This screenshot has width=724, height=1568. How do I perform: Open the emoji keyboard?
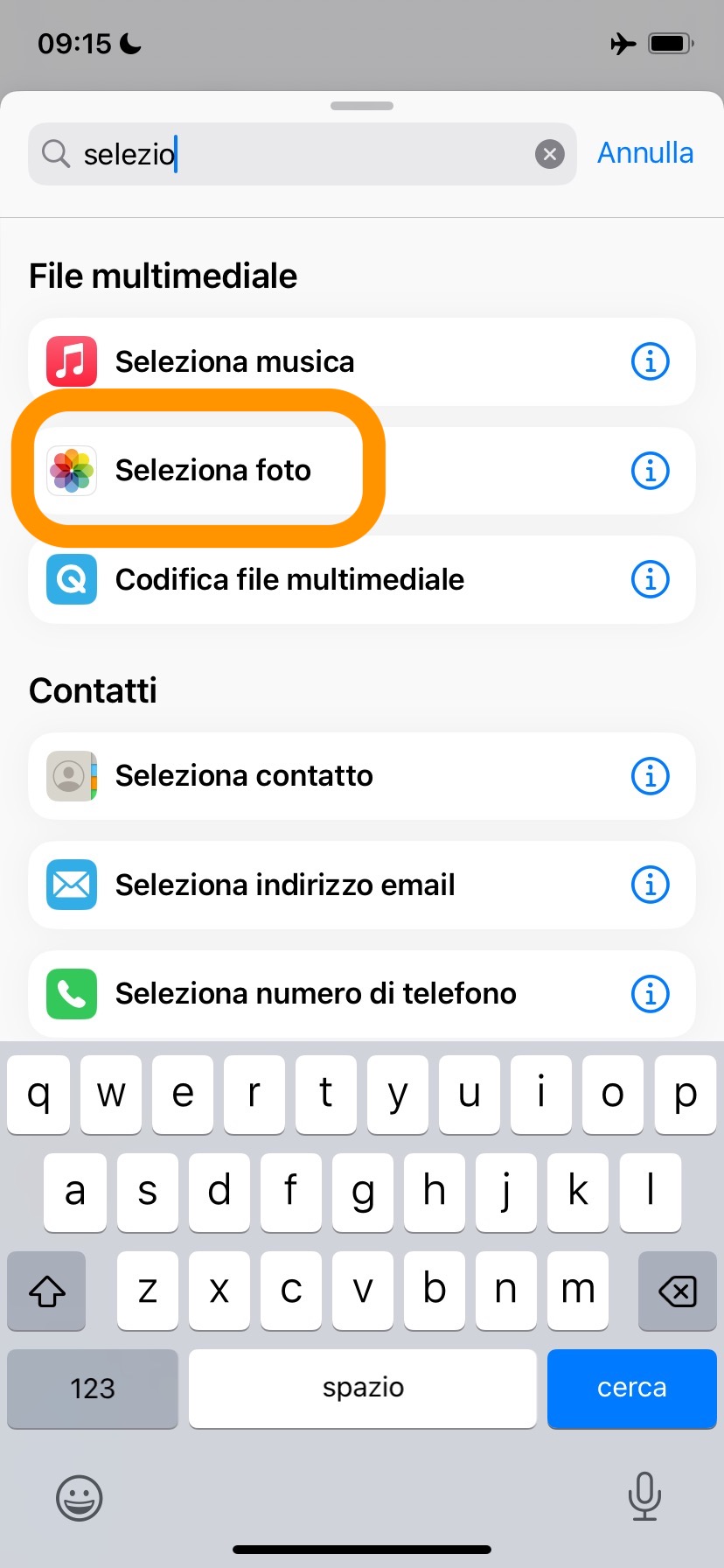pyautogui.click(x=80, y=1498)
